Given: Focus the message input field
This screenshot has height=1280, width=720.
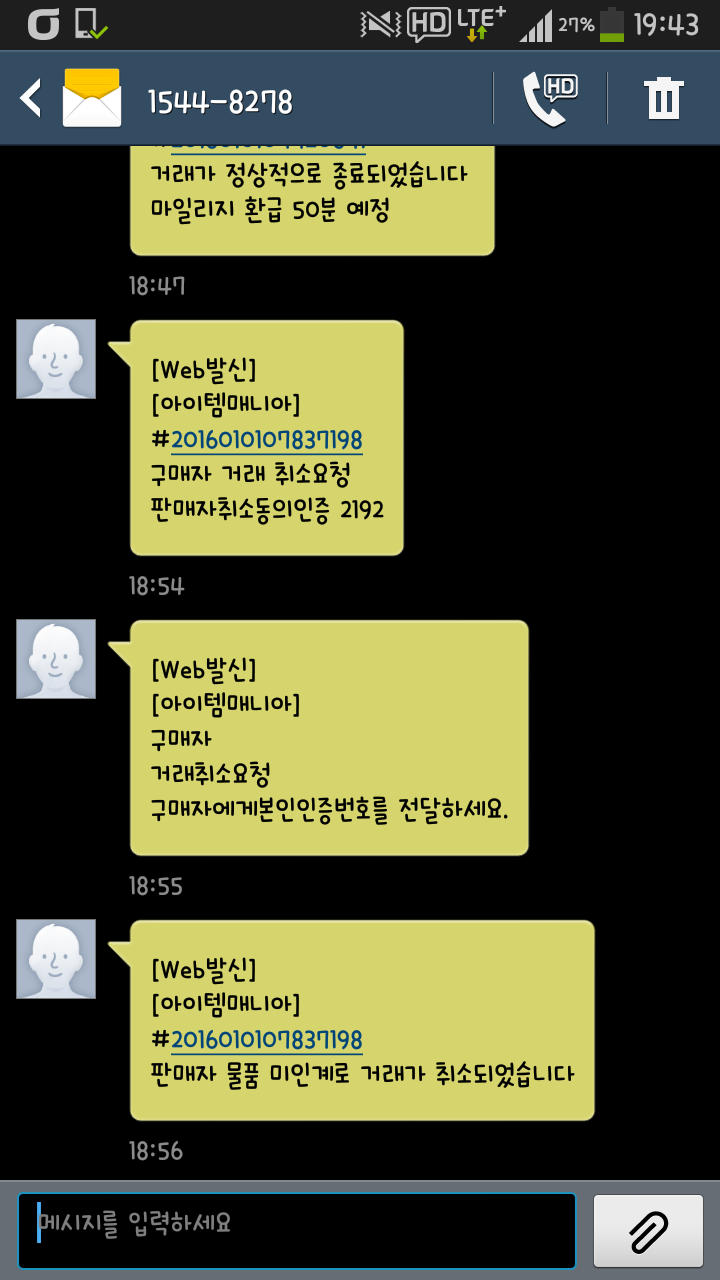Looking at the screenshot, I should pos(297,1229).
